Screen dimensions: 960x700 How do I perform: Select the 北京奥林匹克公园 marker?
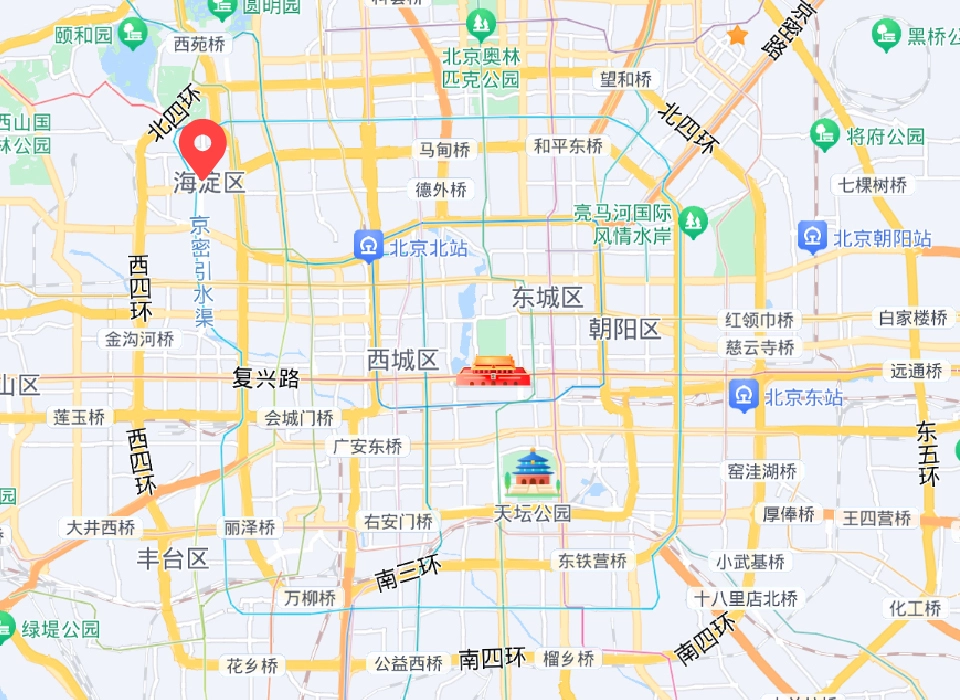[x=482, y=22]
